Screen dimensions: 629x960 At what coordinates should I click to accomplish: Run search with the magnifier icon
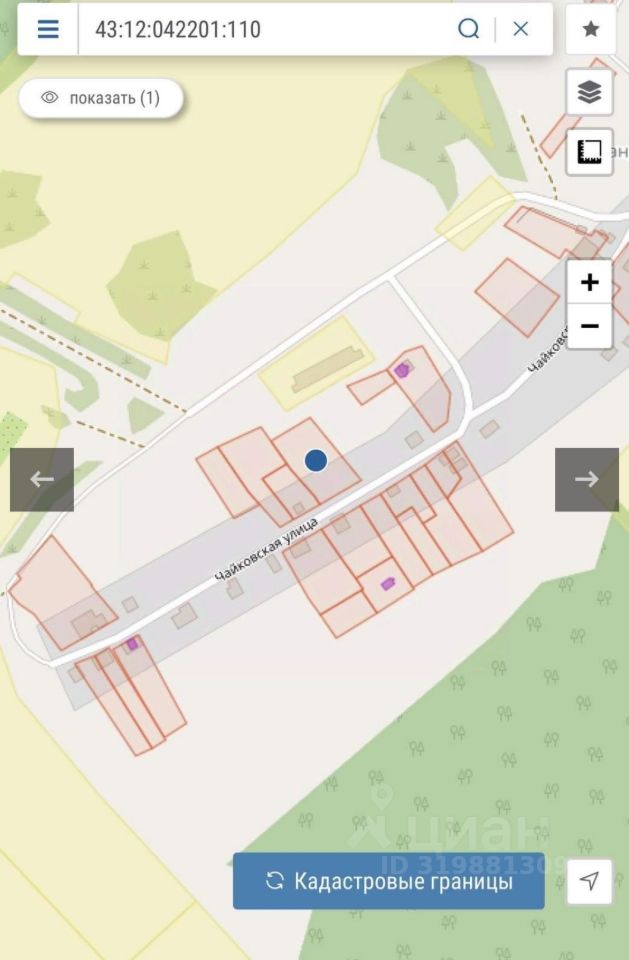point(469,29)
